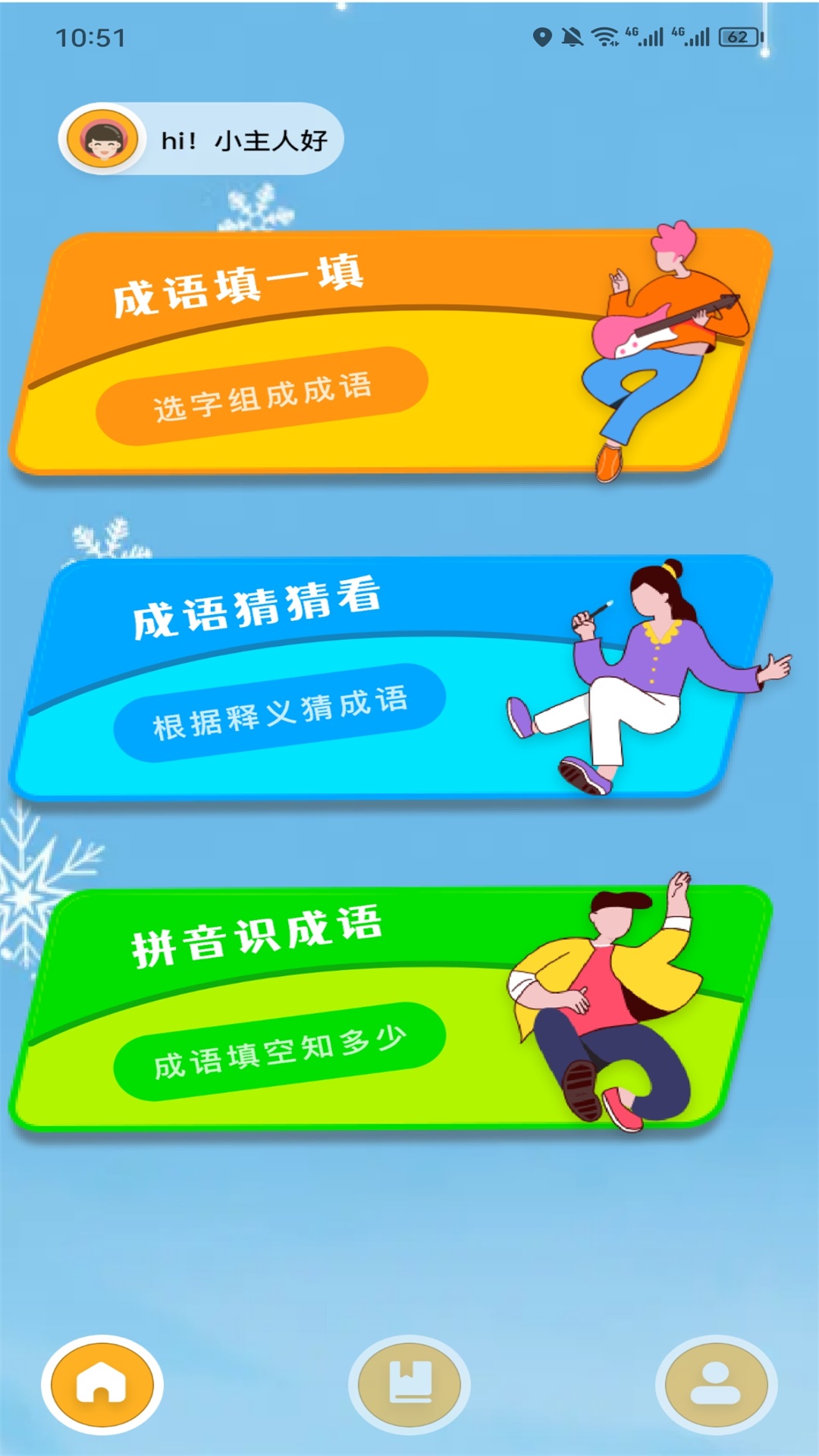The width and height of the screenshot is (819, 1456).
Task: Switch to the home tab
Action: point(102,1385)
